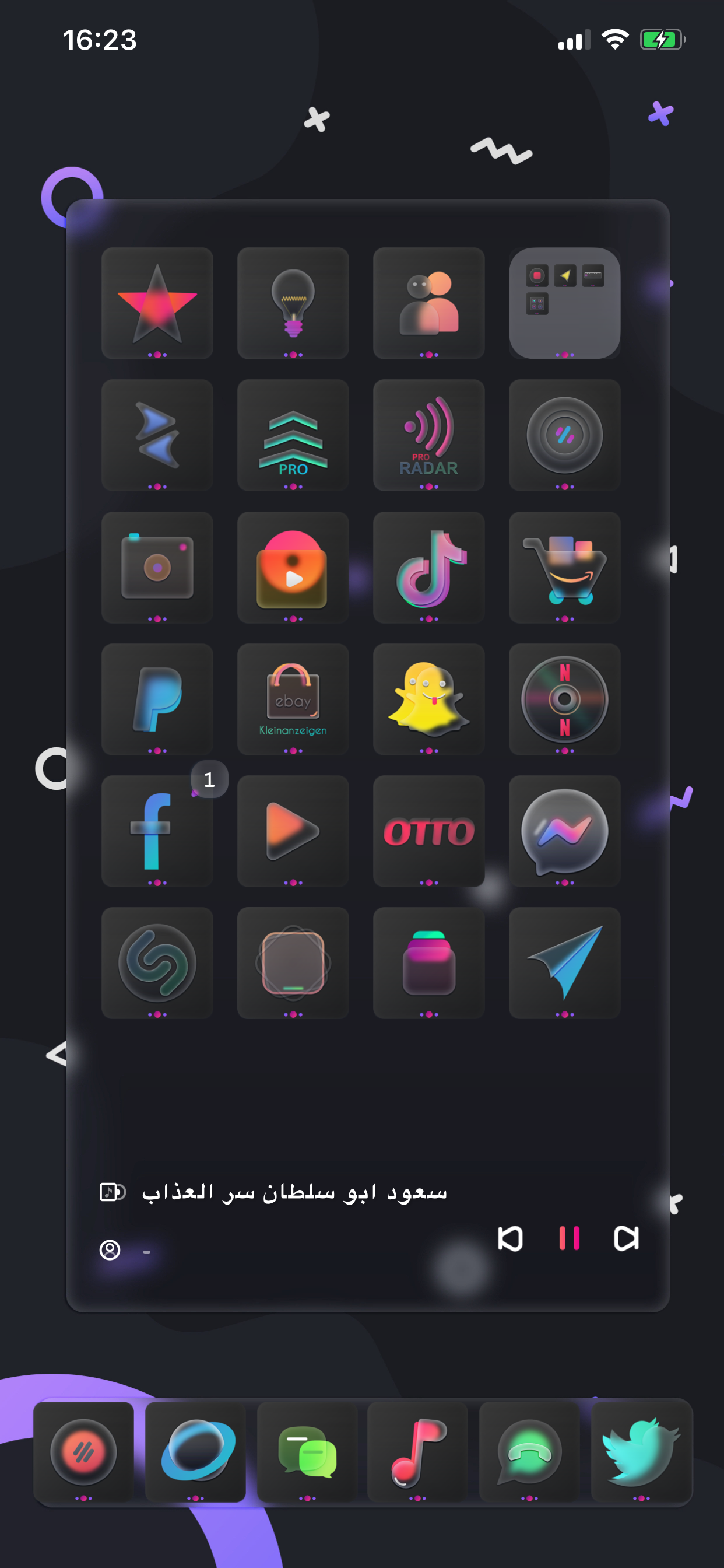The height and width of the screenshot is (1568, 724).
Task: Open Facebook with one notification
Action: pos(157,831)
